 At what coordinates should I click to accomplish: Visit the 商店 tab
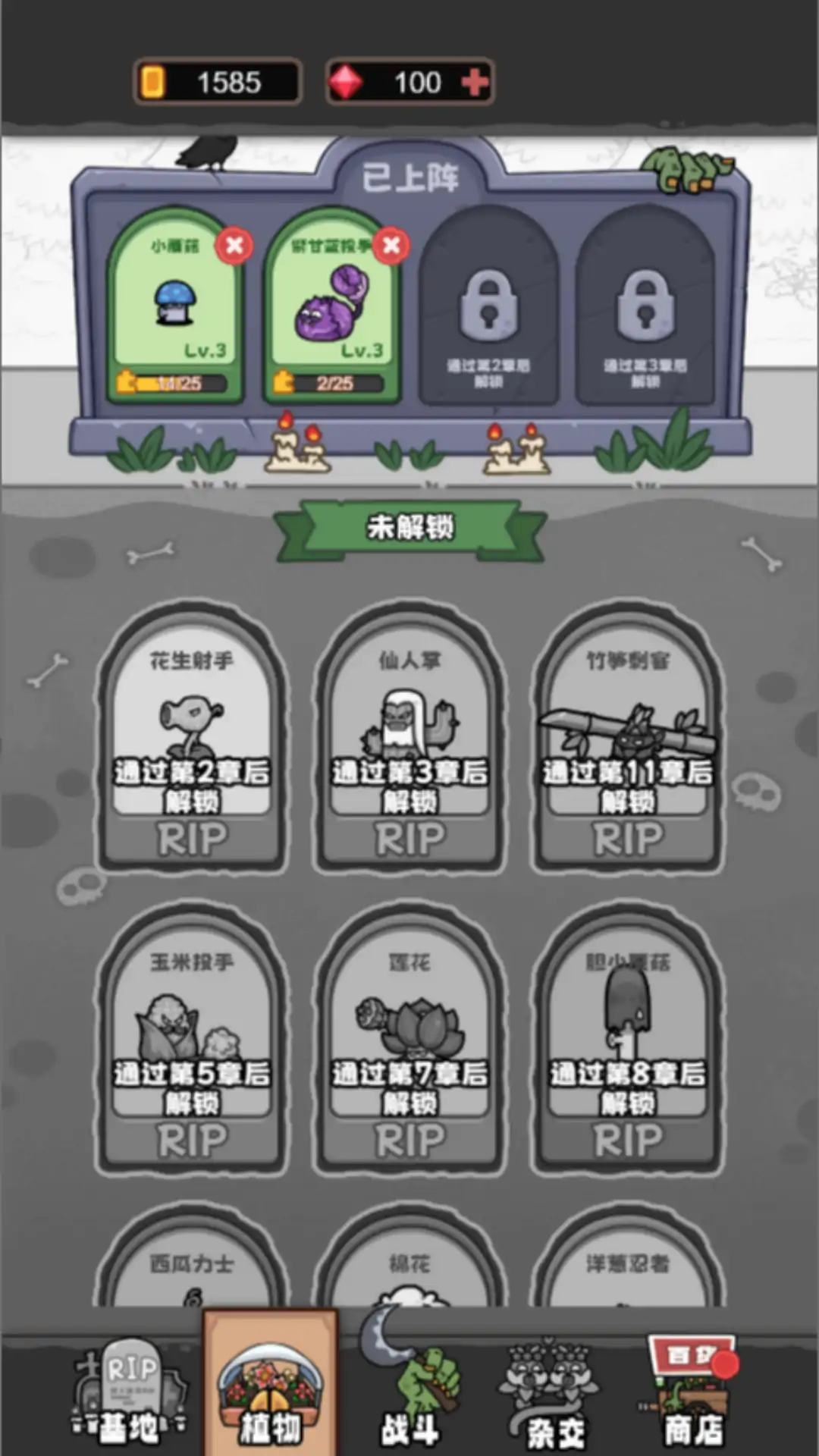tap(692, 1395)
